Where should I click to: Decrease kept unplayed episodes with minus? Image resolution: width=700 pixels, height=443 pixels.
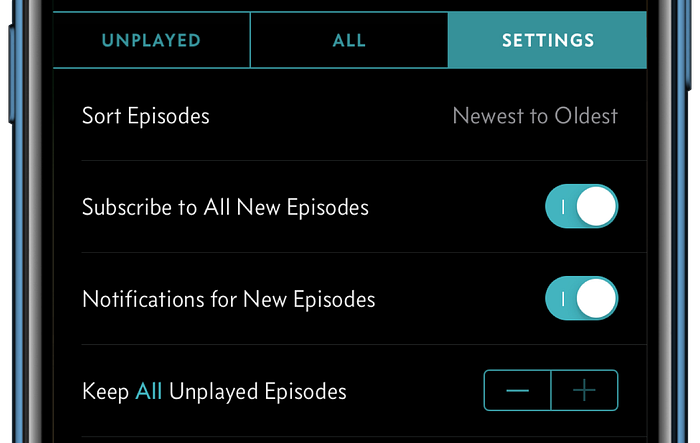pyautogui.click(x=517, y=390)
